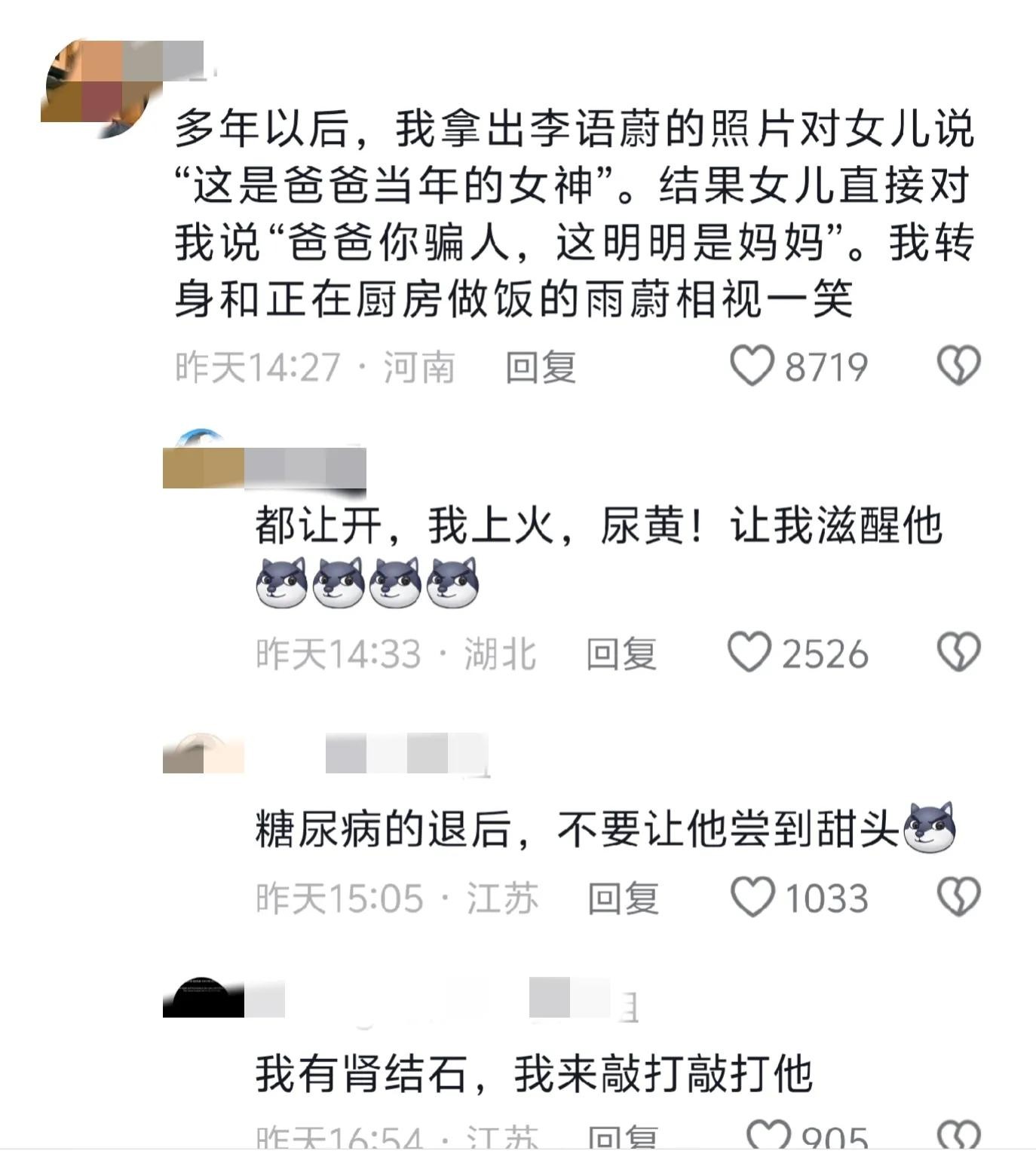Dislike the comment about 李语蔚的照片
Image resolution: width=1036 pixels, height=1151 pixels.
click(x=958, y=366)
